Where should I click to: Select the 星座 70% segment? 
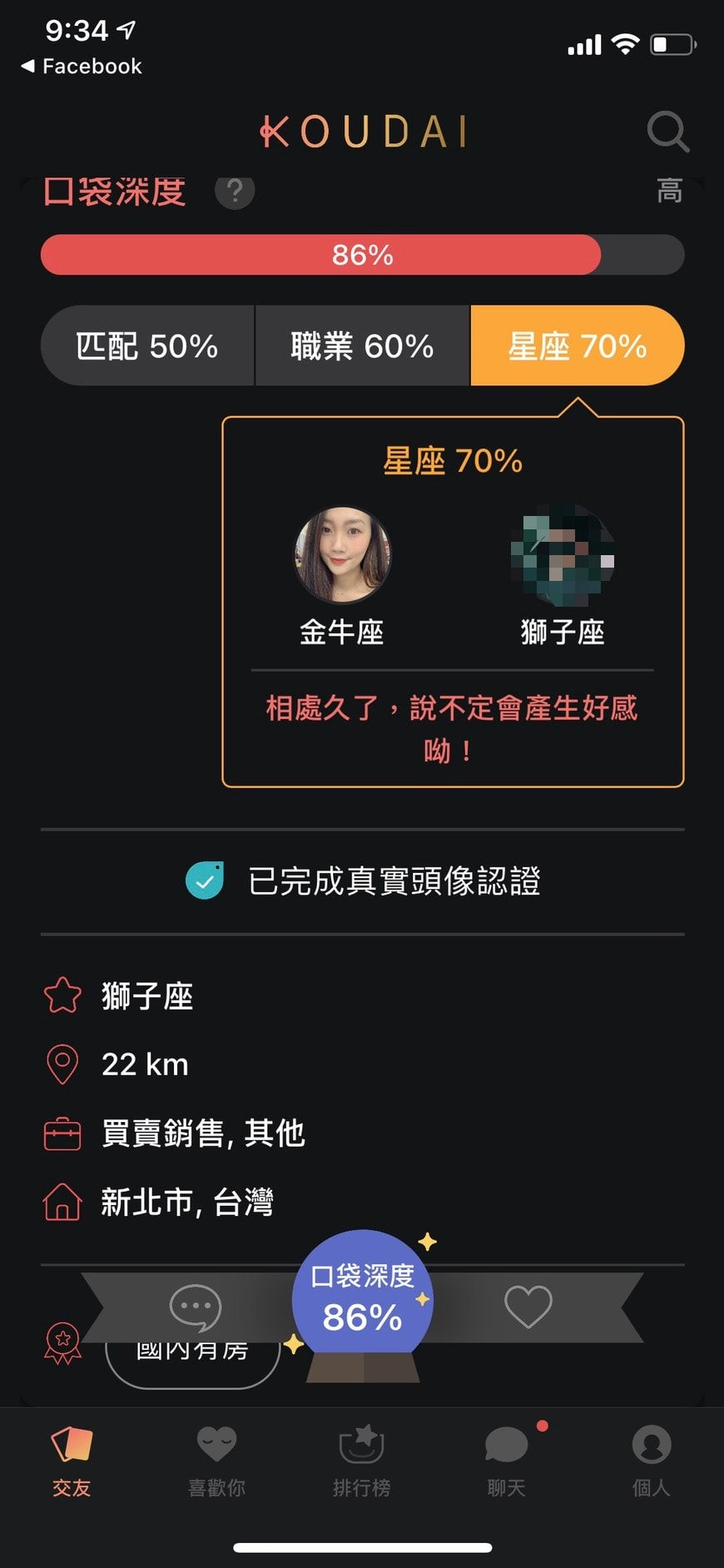578,346
